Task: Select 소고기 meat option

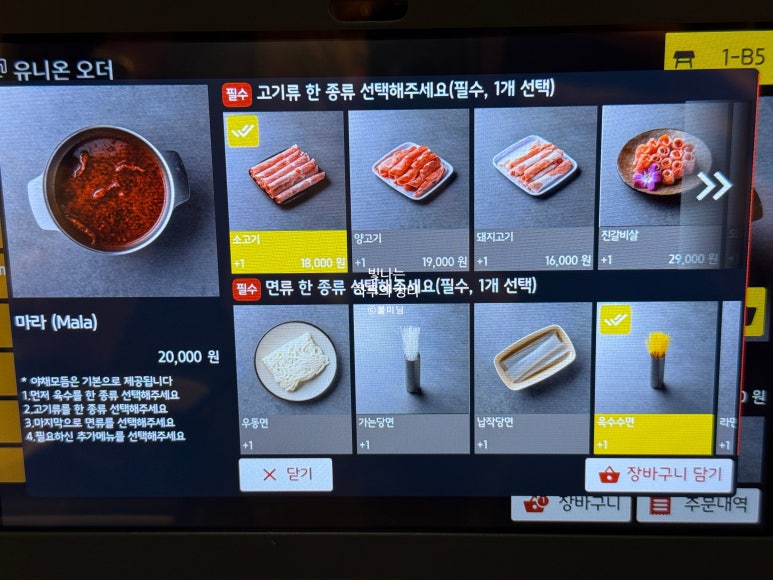Action: (x=285, y=190)
